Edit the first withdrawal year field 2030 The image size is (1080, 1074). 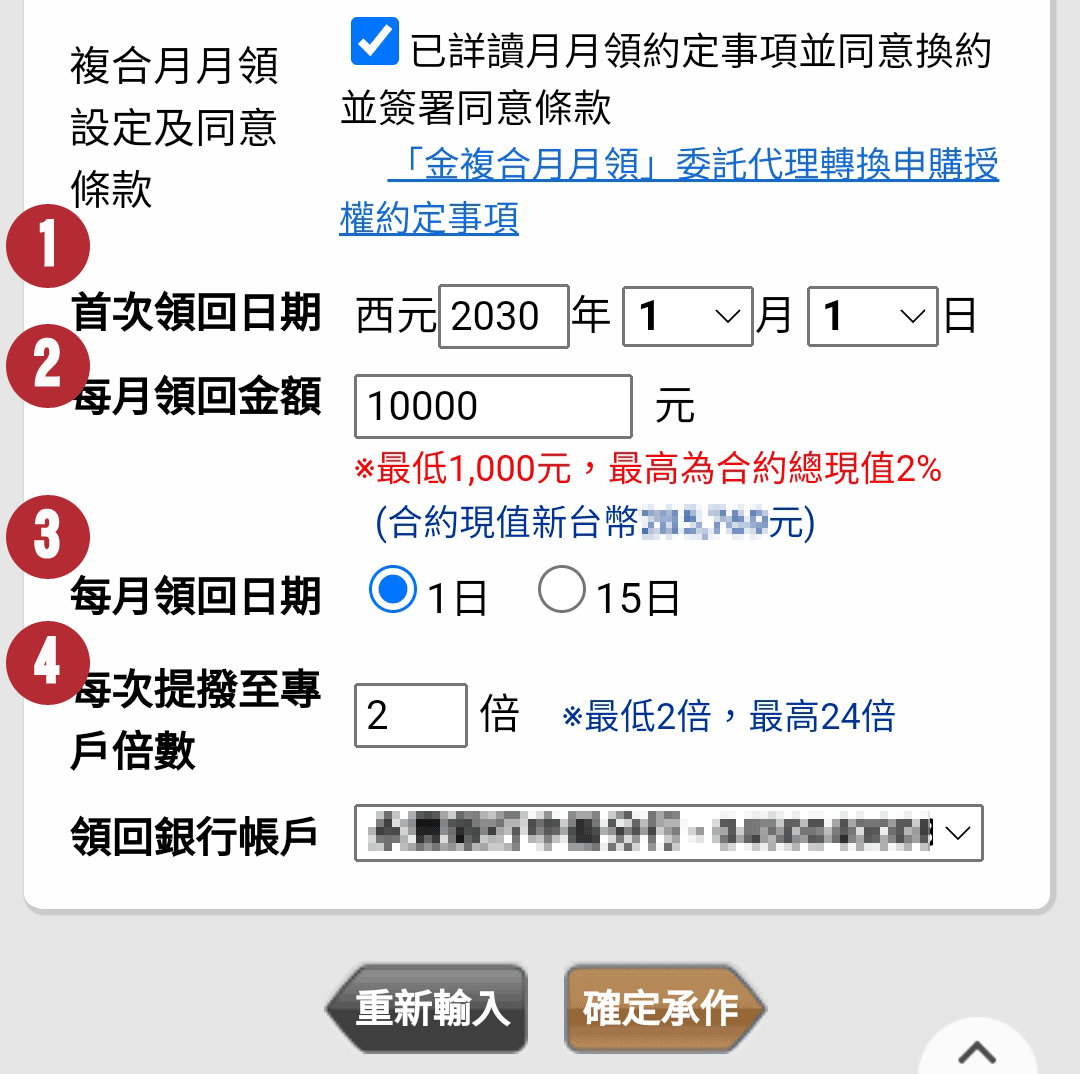[503, 317]
